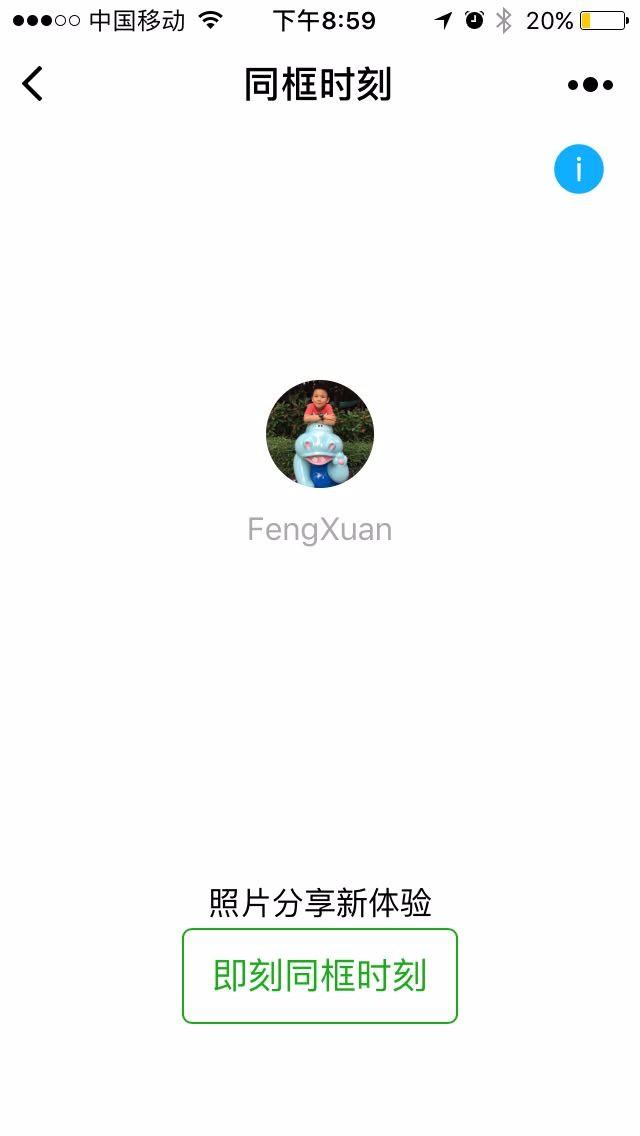The width and height of the screenshot is (640, 1136).
Task: Open the blue info icon
Action: (579, 169)
